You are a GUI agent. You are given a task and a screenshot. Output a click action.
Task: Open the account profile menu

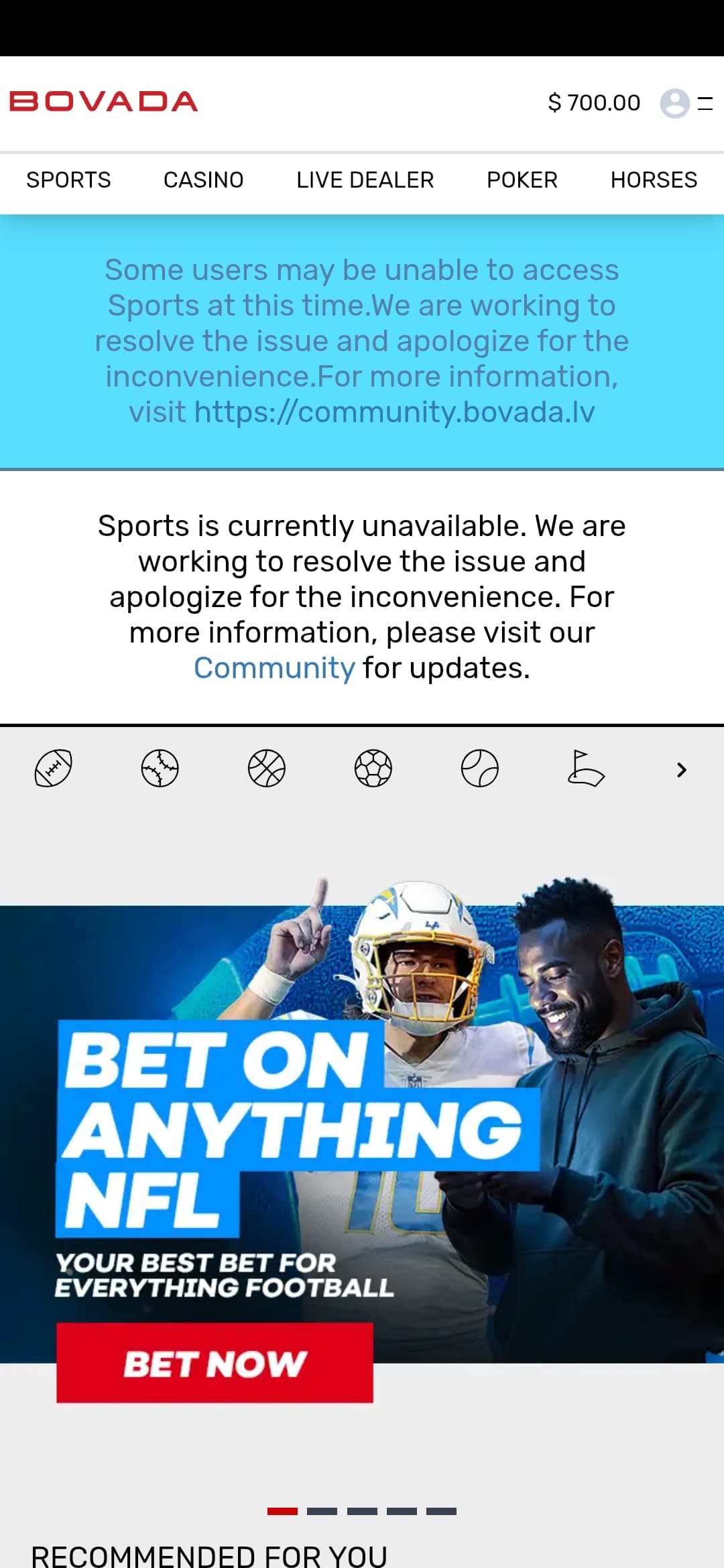tap(675, 103)
